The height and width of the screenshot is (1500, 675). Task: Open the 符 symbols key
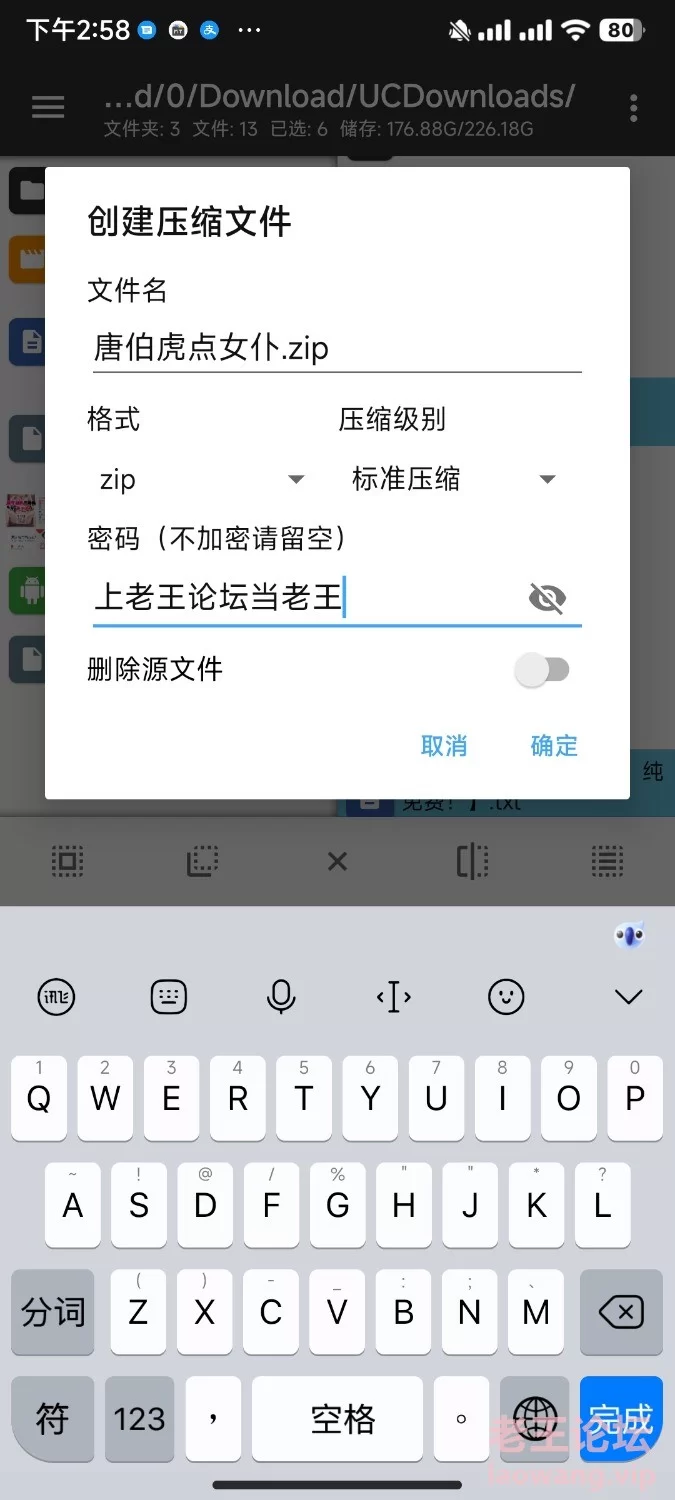pos(54,1418)
